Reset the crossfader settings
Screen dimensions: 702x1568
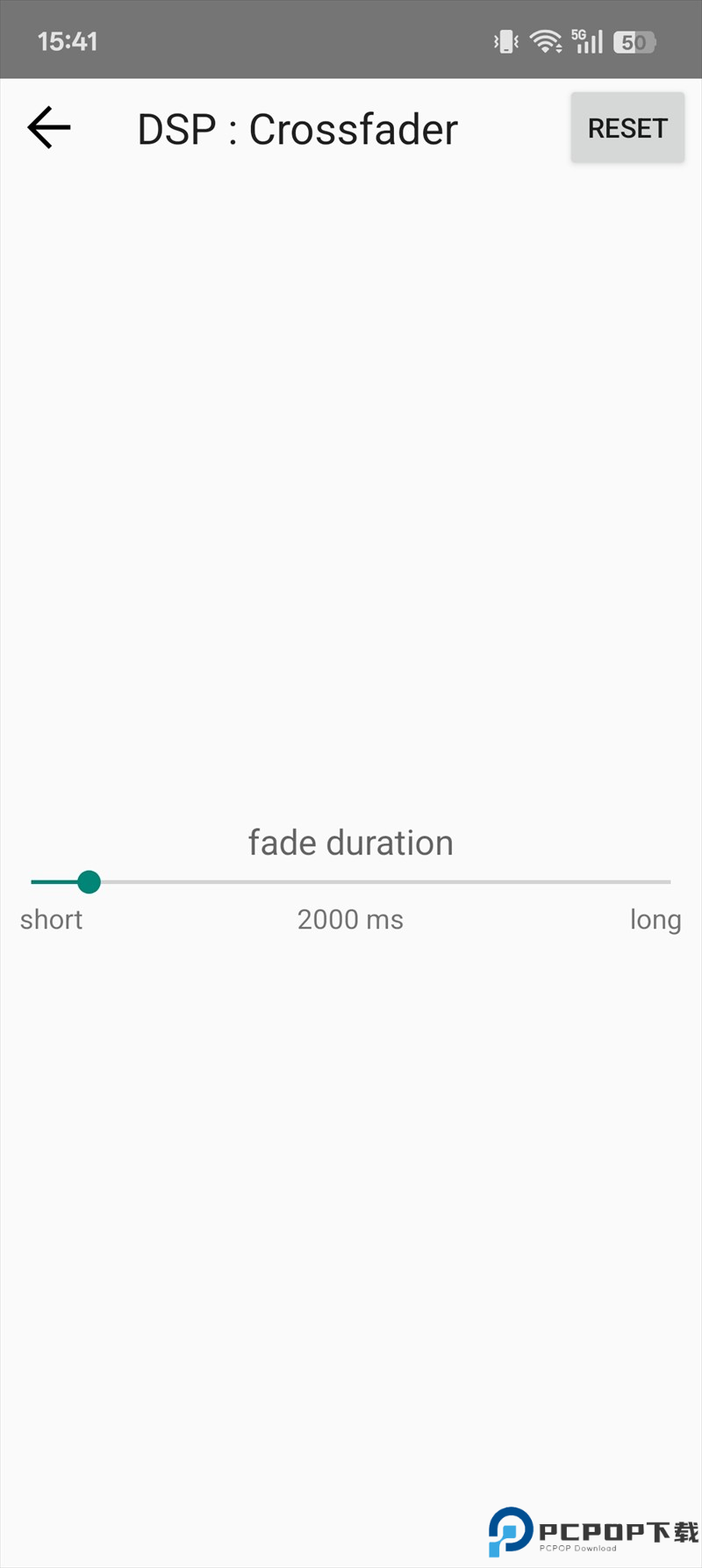tap(627, 128)
